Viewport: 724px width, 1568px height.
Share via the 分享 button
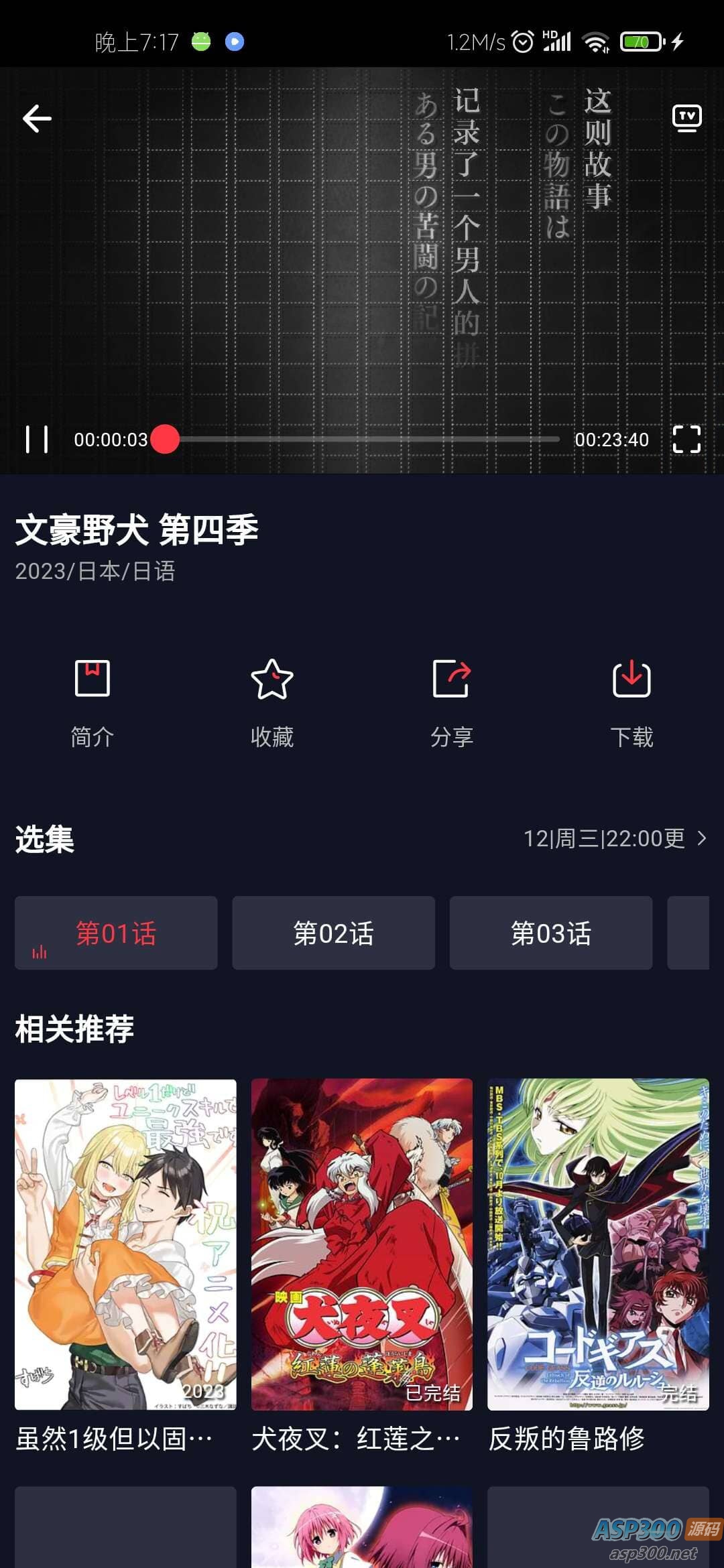tap(452, 702)
